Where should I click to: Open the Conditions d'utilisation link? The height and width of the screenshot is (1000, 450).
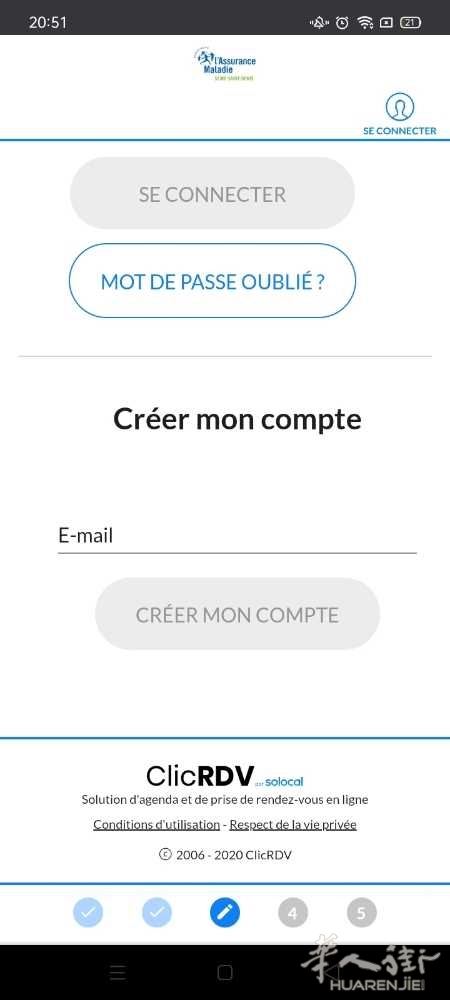coord(156,824)
